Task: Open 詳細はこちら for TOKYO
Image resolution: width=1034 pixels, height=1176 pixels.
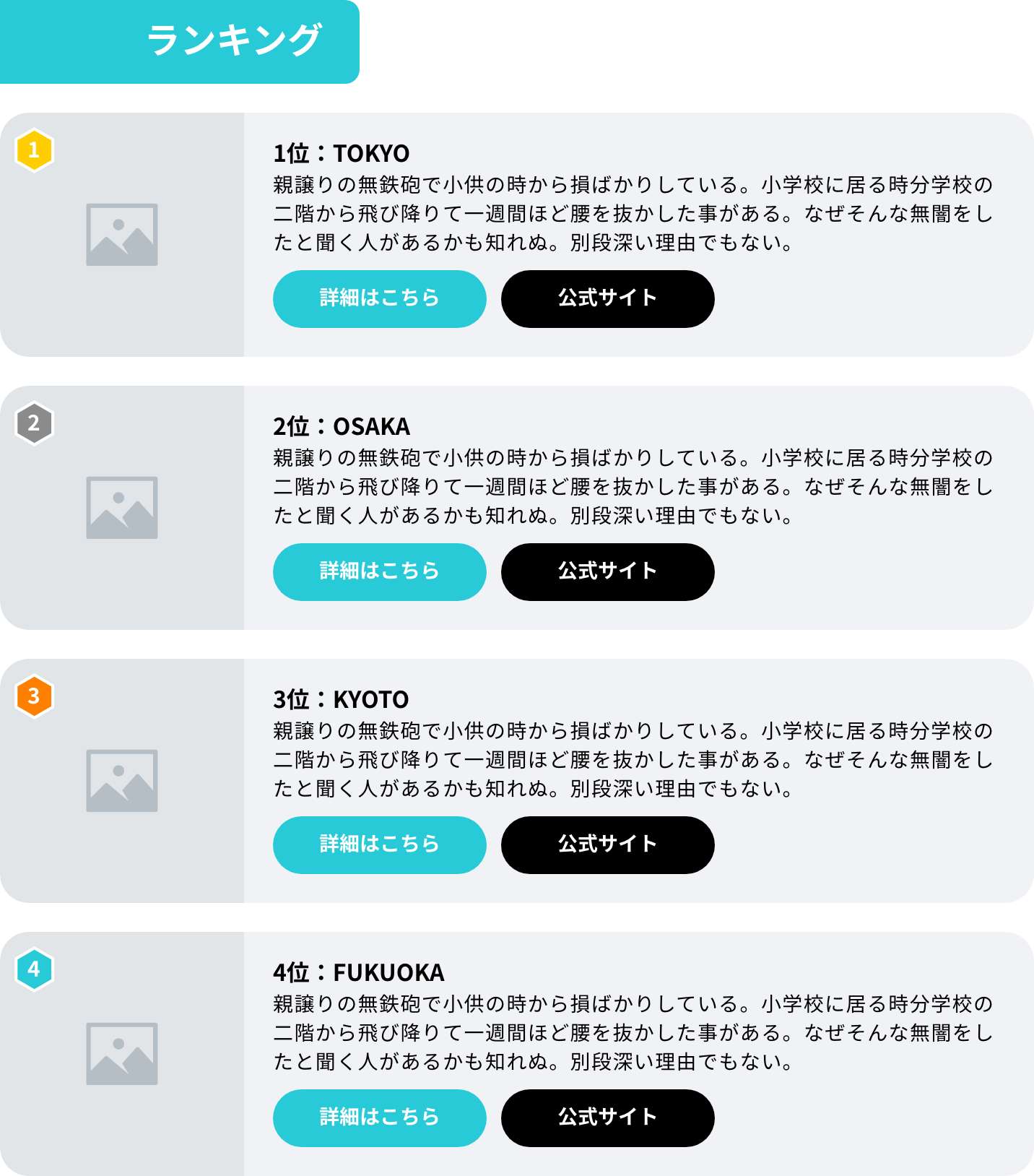Action: pos(379,298)
